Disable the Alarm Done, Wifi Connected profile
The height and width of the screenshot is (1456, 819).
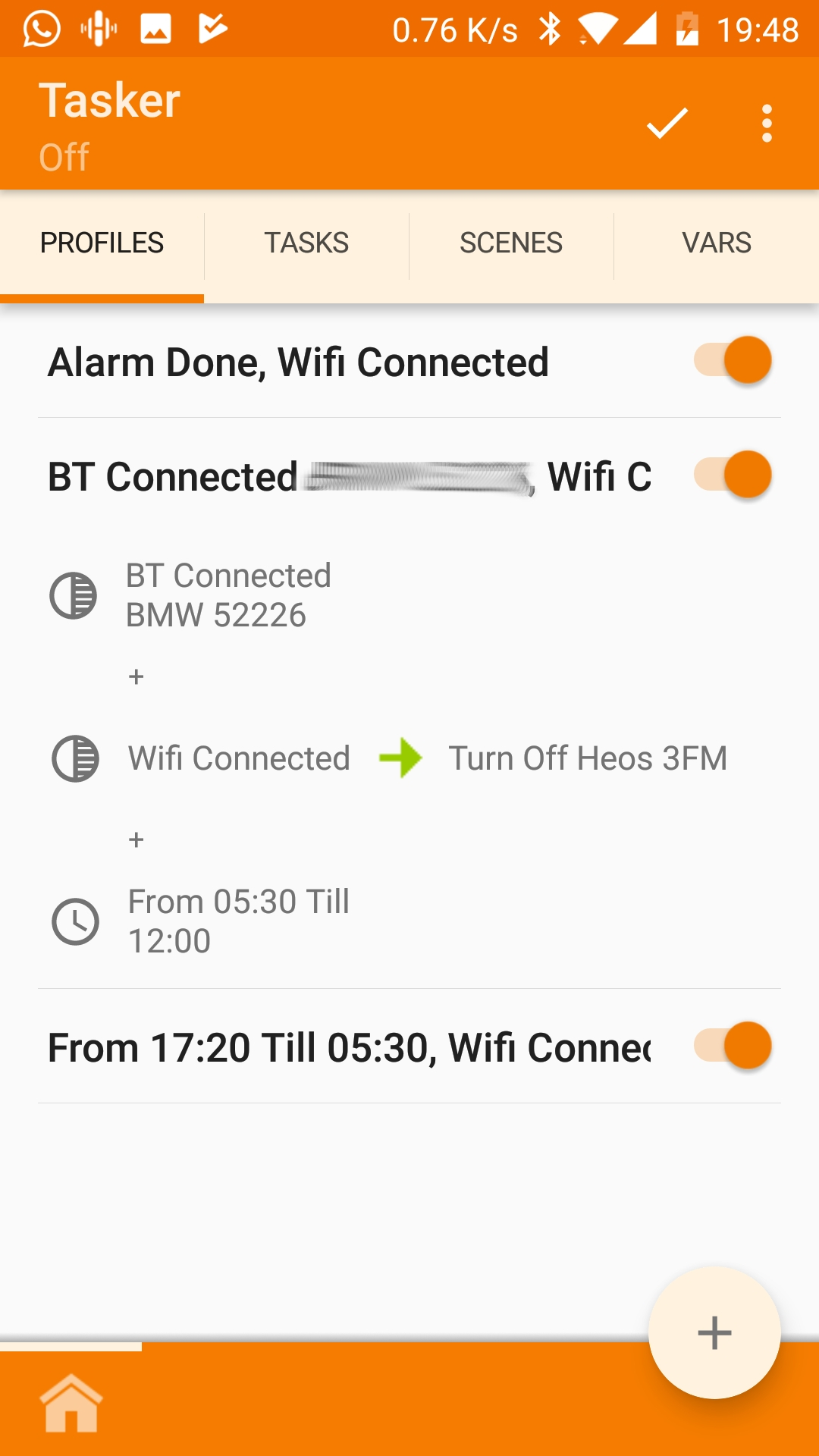click(733, 361)
